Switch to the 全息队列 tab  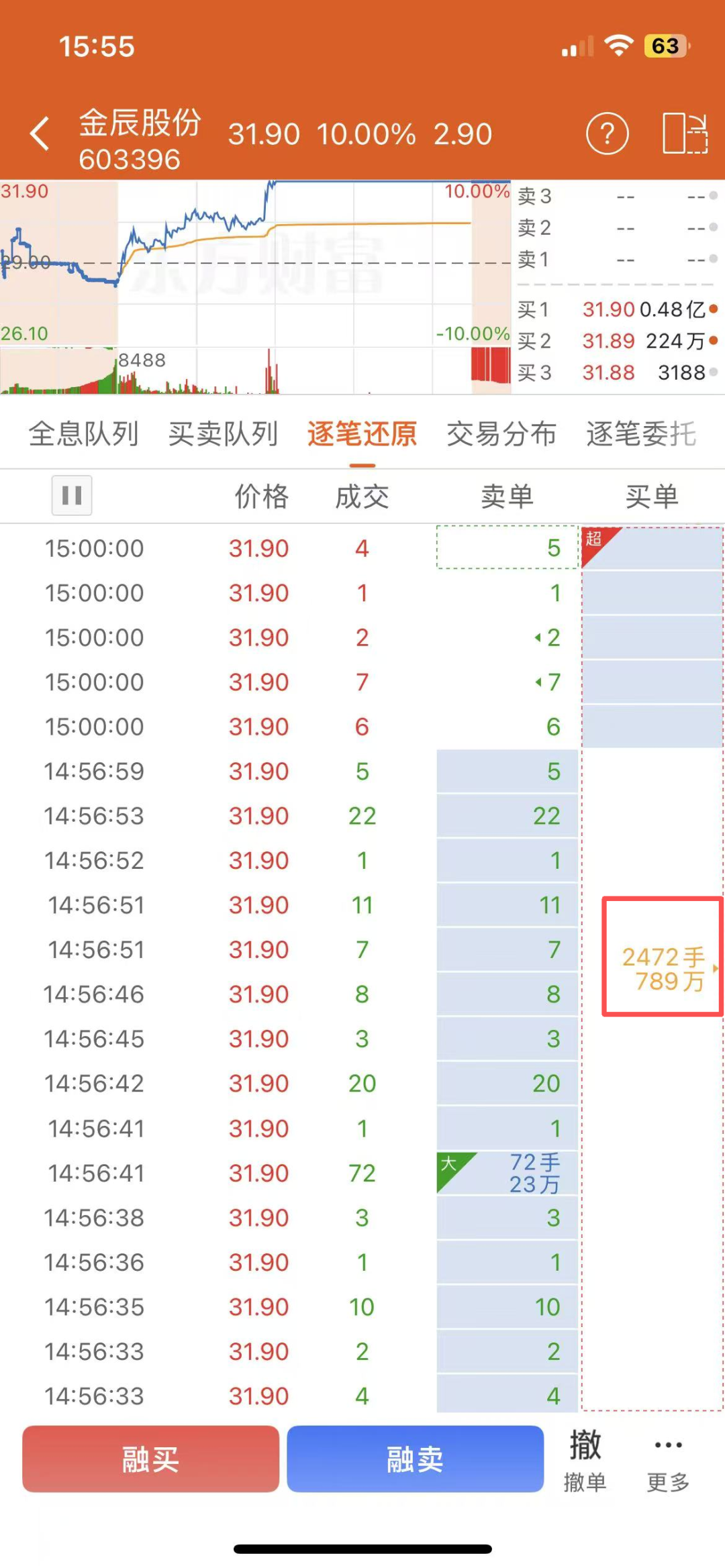pos(83,433)
